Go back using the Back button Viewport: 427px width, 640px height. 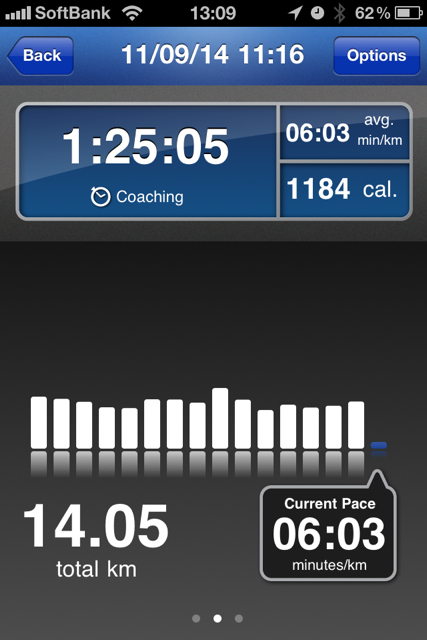pyautogui.click(x=41, y=56)
